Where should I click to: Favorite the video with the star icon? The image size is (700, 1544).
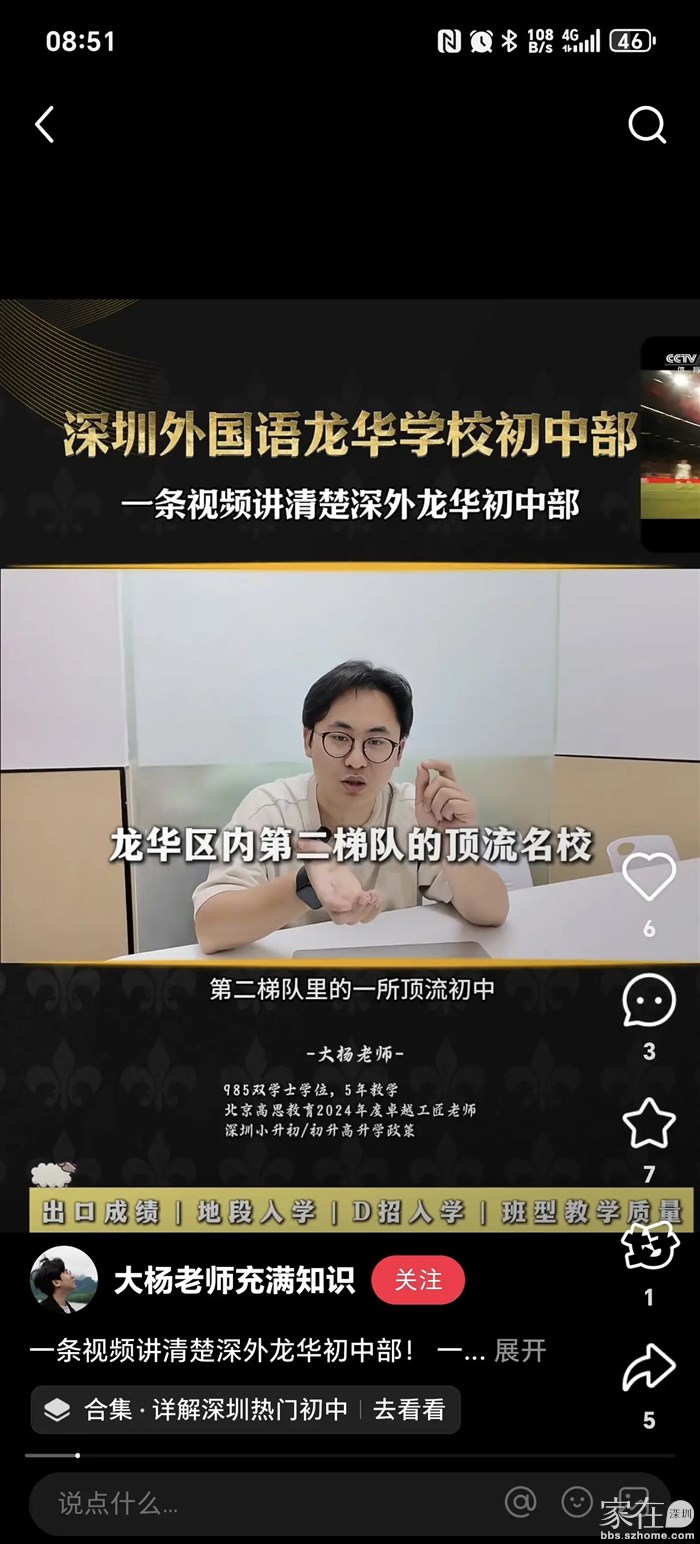click(648, 1123)
